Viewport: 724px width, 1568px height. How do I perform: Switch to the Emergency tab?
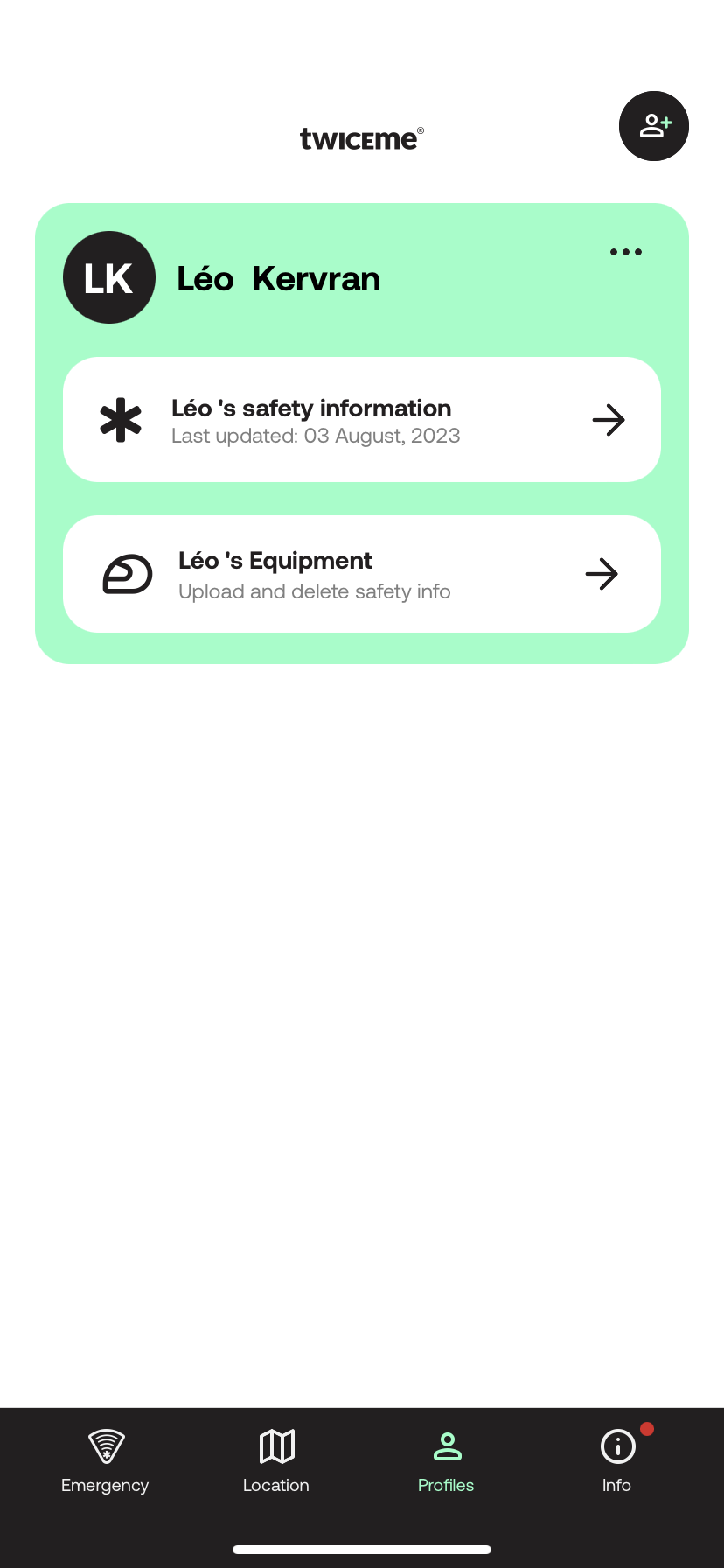(x=105, y=1461)
